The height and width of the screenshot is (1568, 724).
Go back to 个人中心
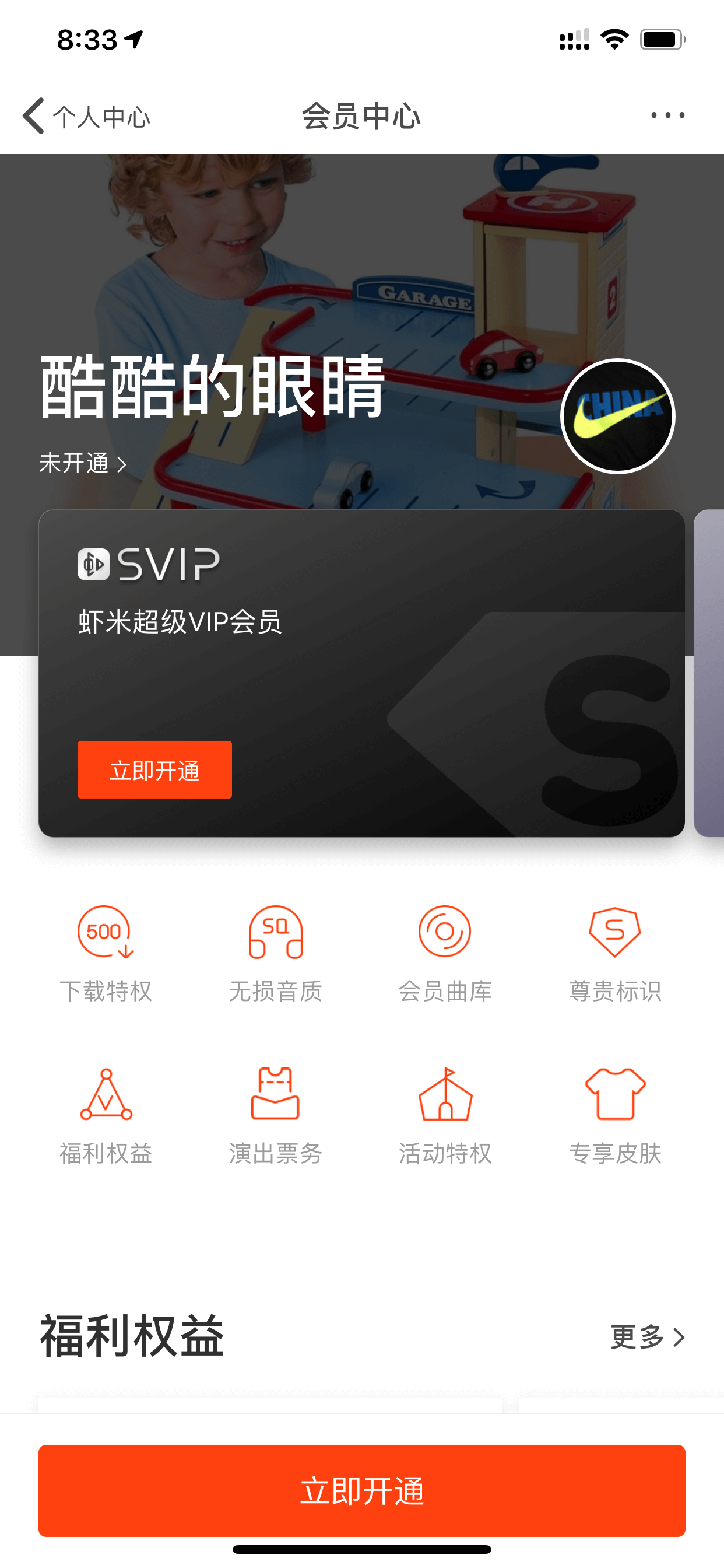86,116
